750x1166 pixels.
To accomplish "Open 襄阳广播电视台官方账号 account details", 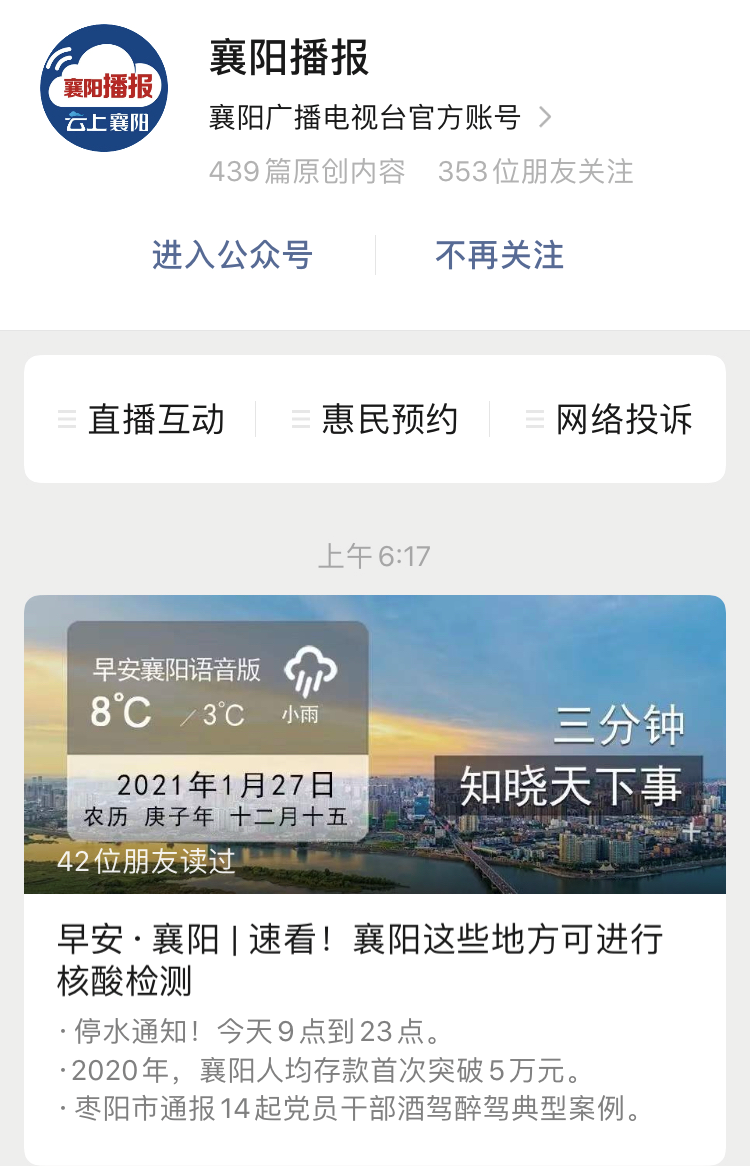I will 380,118.
